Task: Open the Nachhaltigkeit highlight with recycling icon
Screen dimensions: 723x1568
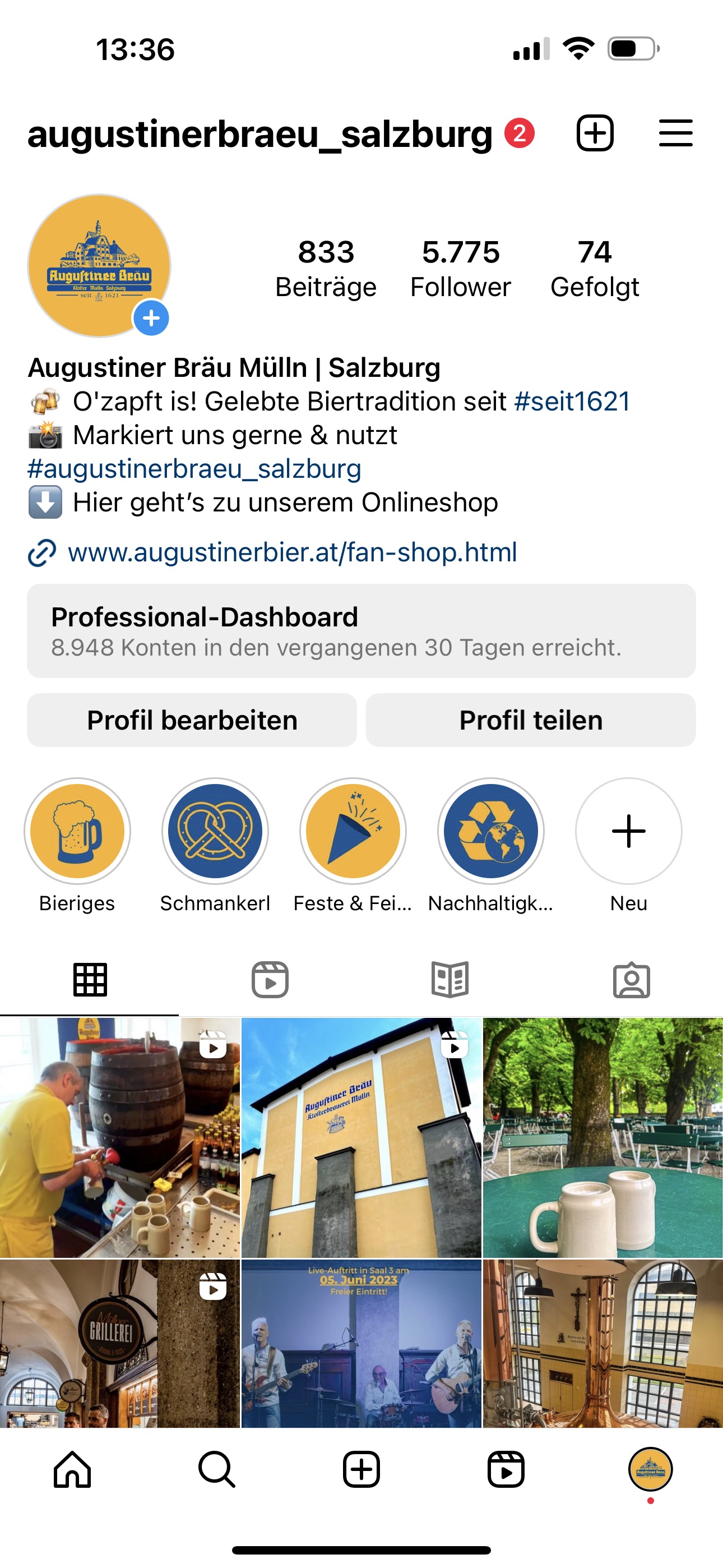Action: coord(490,831)
